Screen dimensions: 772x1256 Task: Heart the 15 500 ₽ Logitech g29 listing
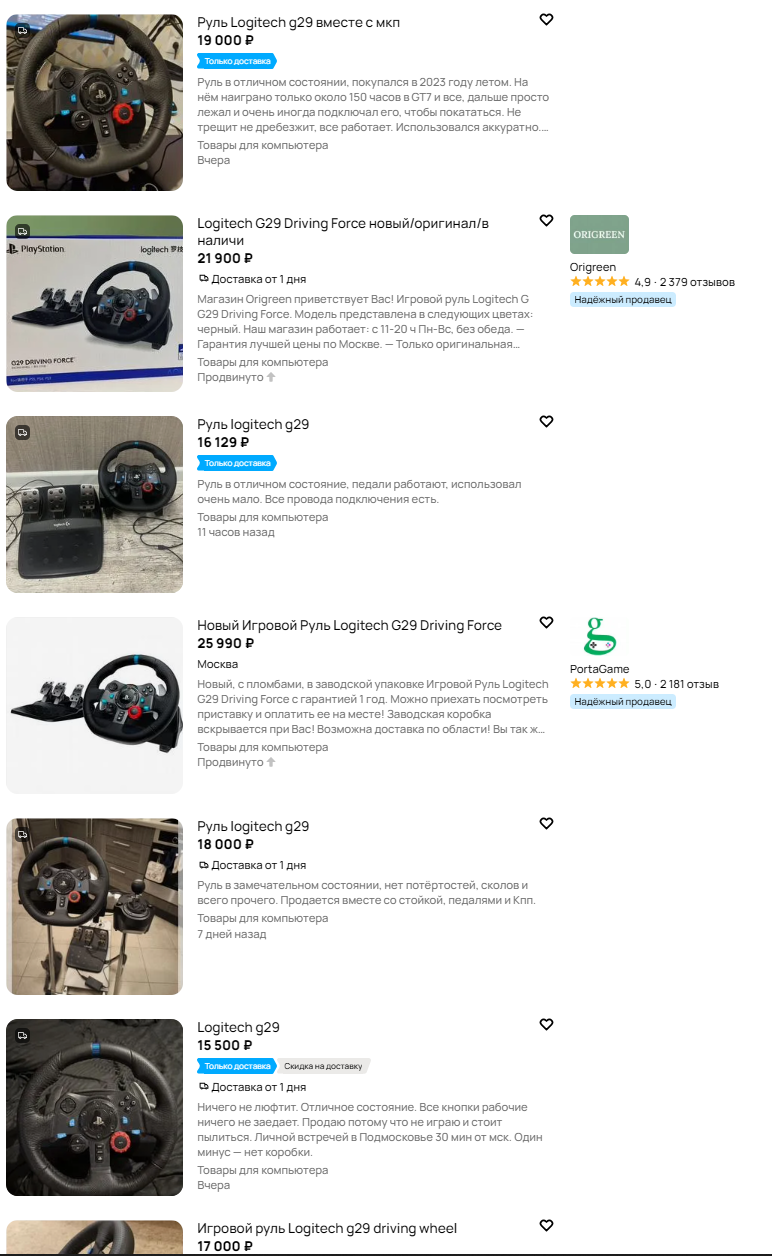point(546,1025)
